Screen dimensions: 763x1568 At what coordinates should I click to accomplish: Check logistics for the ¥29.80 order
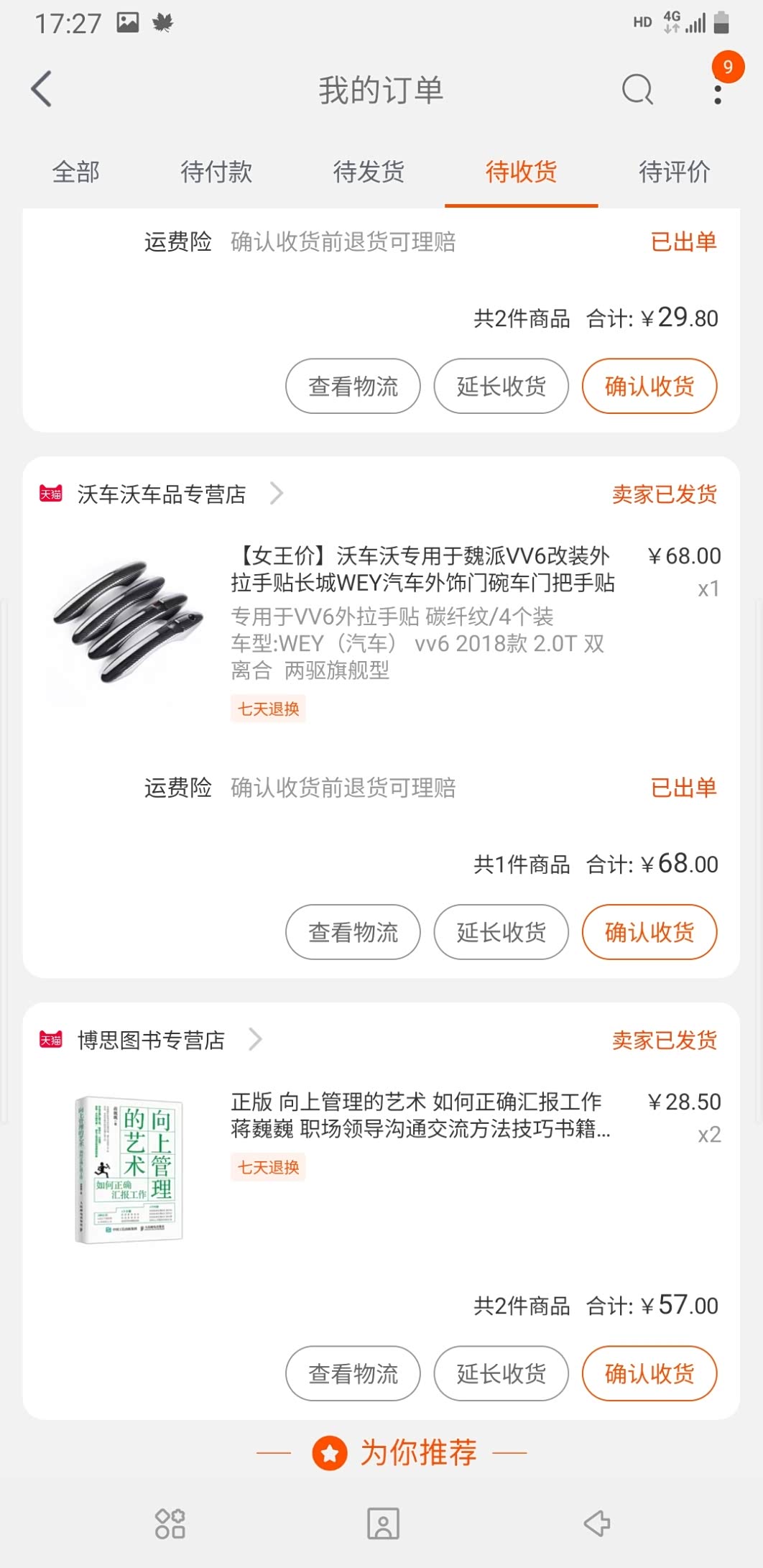[353, 387]
